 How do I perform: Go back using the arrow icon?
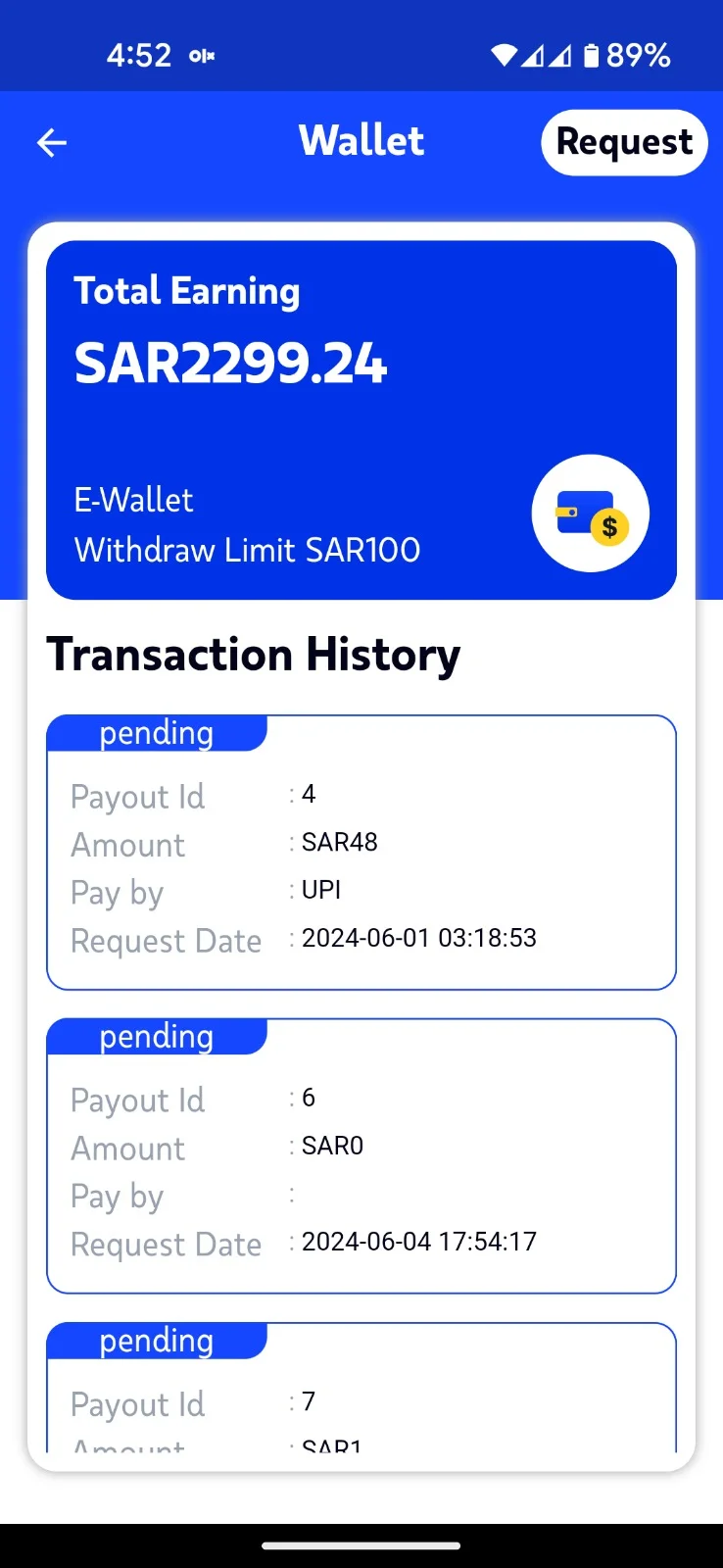point(52,143)
